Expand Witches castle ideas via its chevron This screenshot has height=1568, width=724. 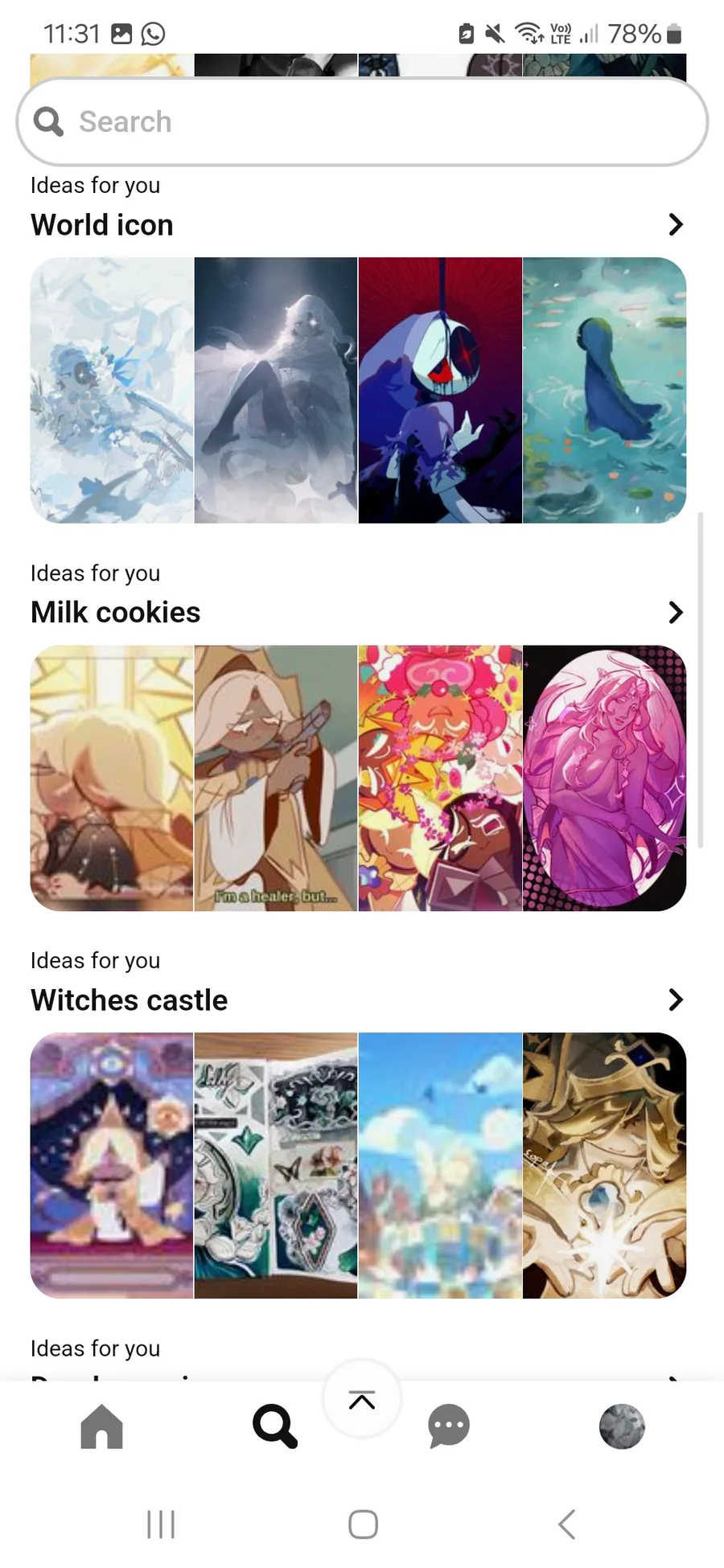click(675, 999)
